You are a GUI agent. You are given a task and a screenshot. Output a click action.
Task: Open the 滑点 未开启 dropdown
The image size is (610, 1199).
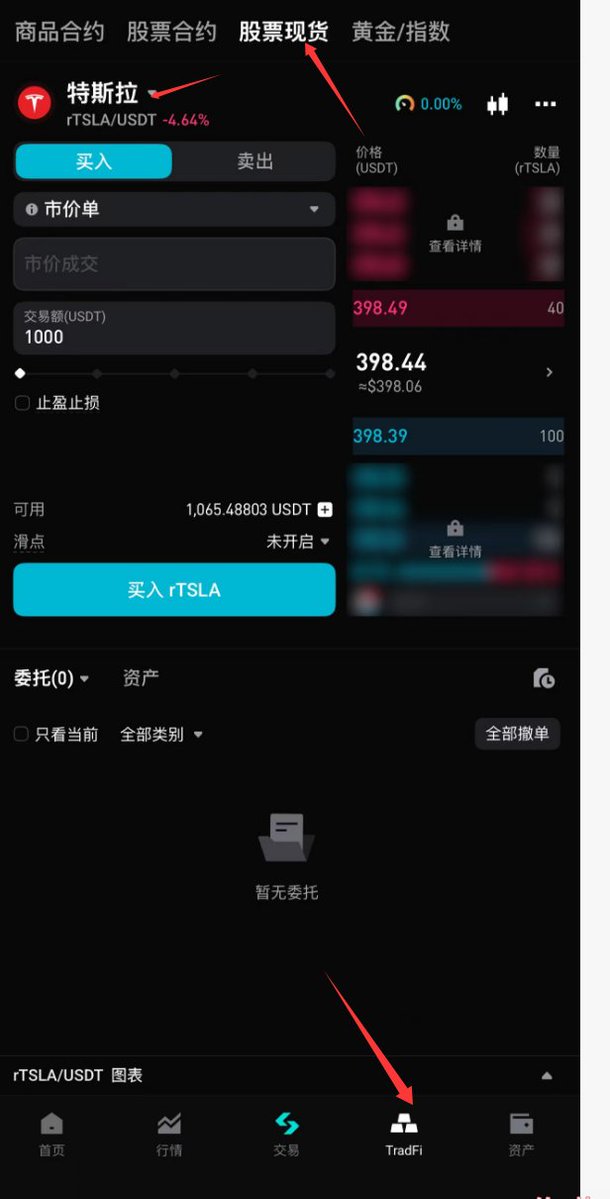[297, 541]
